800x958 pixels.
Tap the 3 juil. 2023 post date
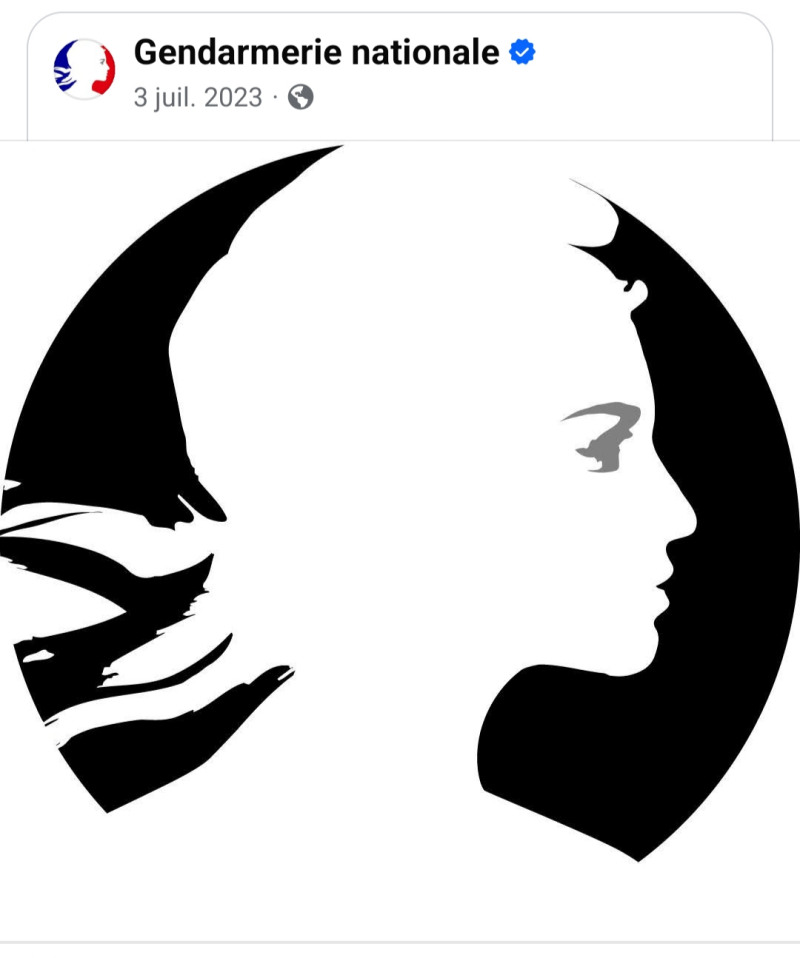click(198, 97)
